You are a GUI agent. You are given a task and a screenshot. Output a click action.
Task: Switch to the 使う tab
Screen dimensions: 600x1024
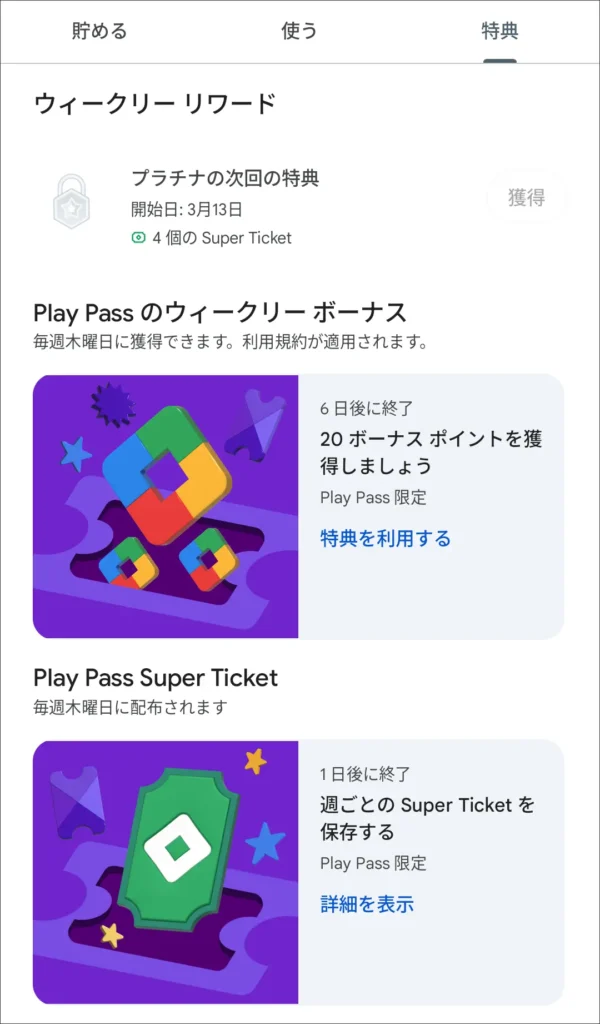pos(299,31)
